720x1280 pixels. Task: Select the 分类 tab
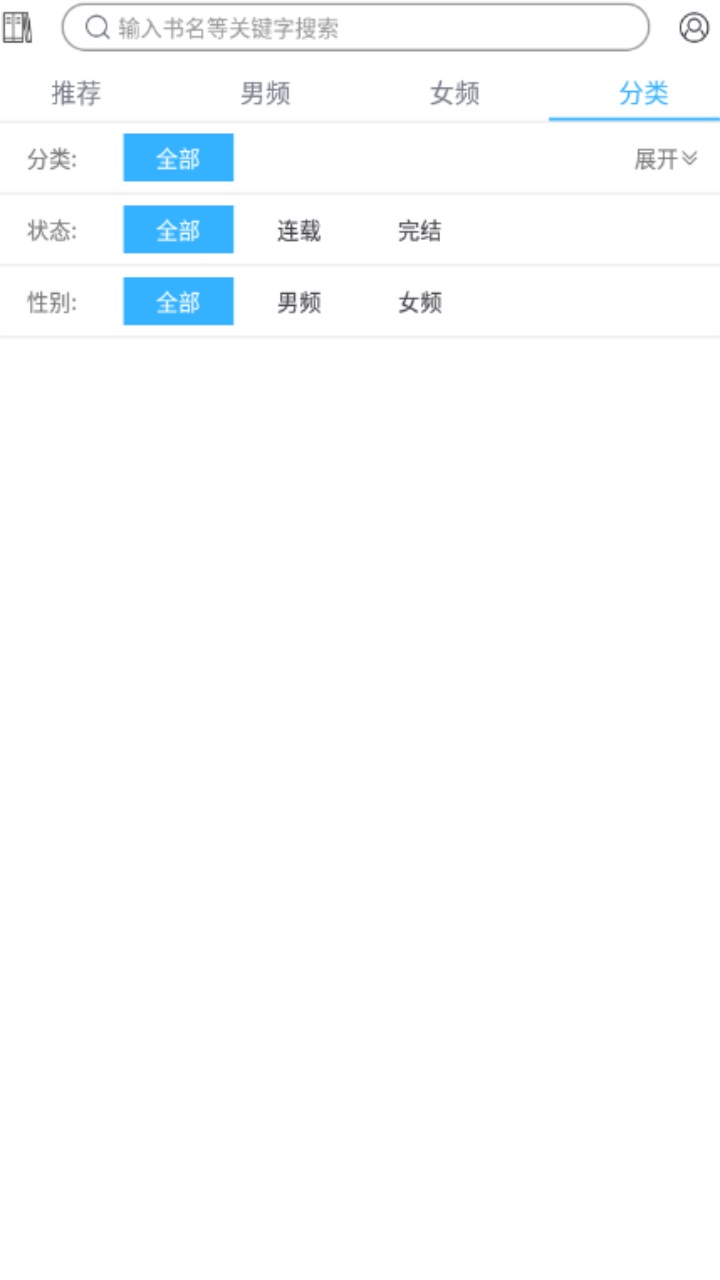(x=643, y=94)
